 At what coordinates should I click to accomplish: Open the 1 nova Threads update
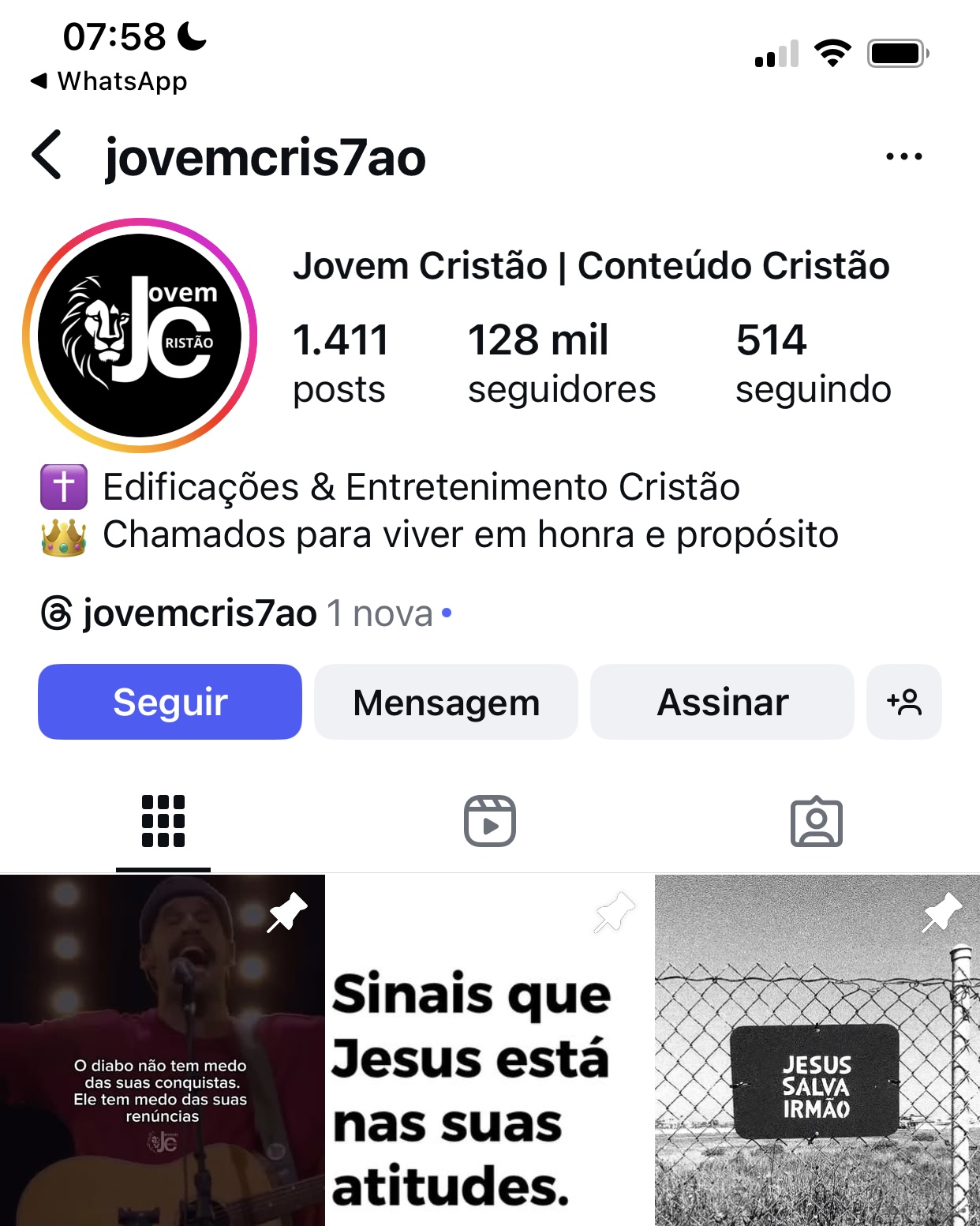(377, 613)
